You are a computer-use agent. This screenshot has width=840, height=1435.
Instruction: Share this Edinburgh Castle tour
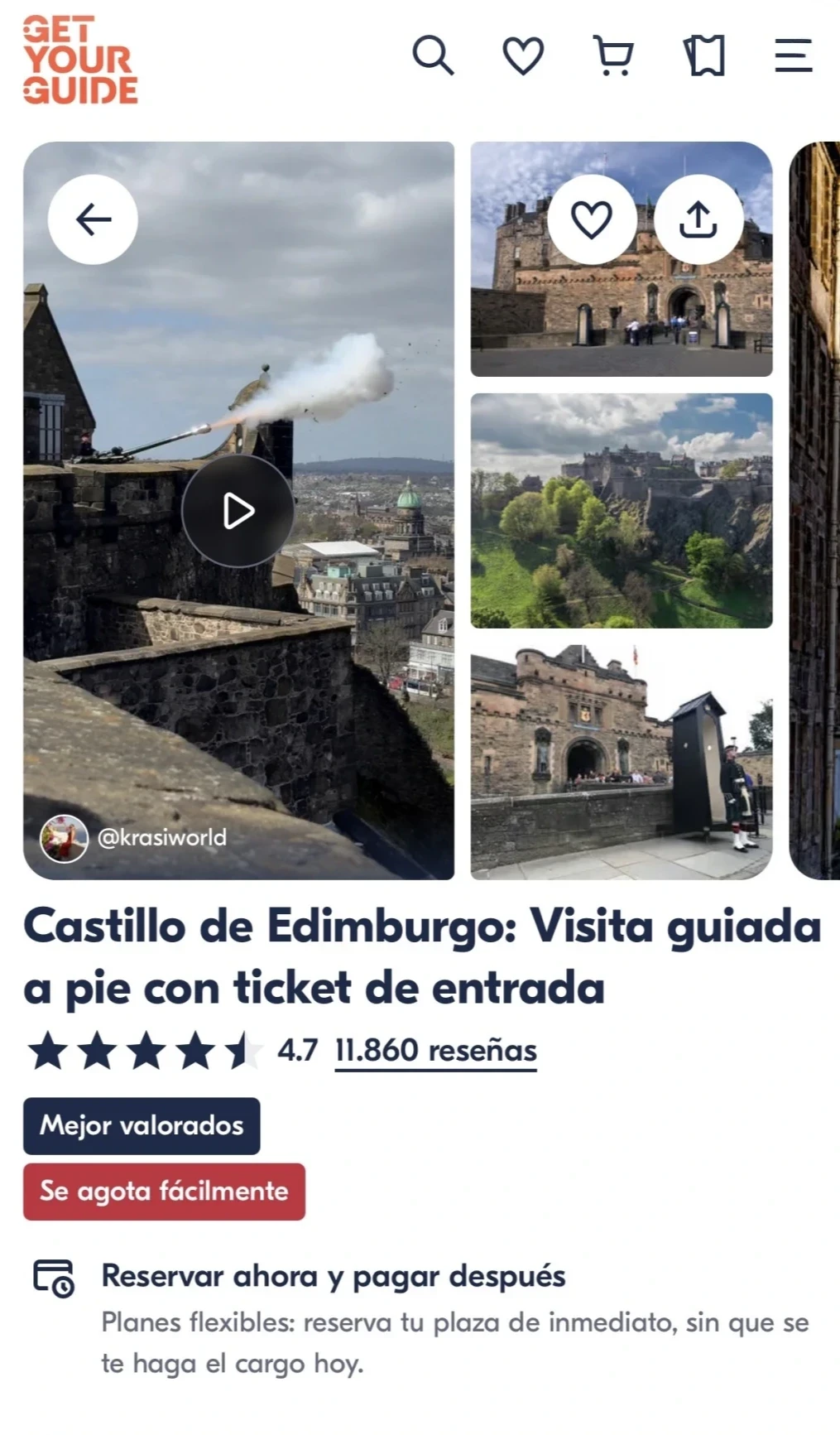click(698, 219)
